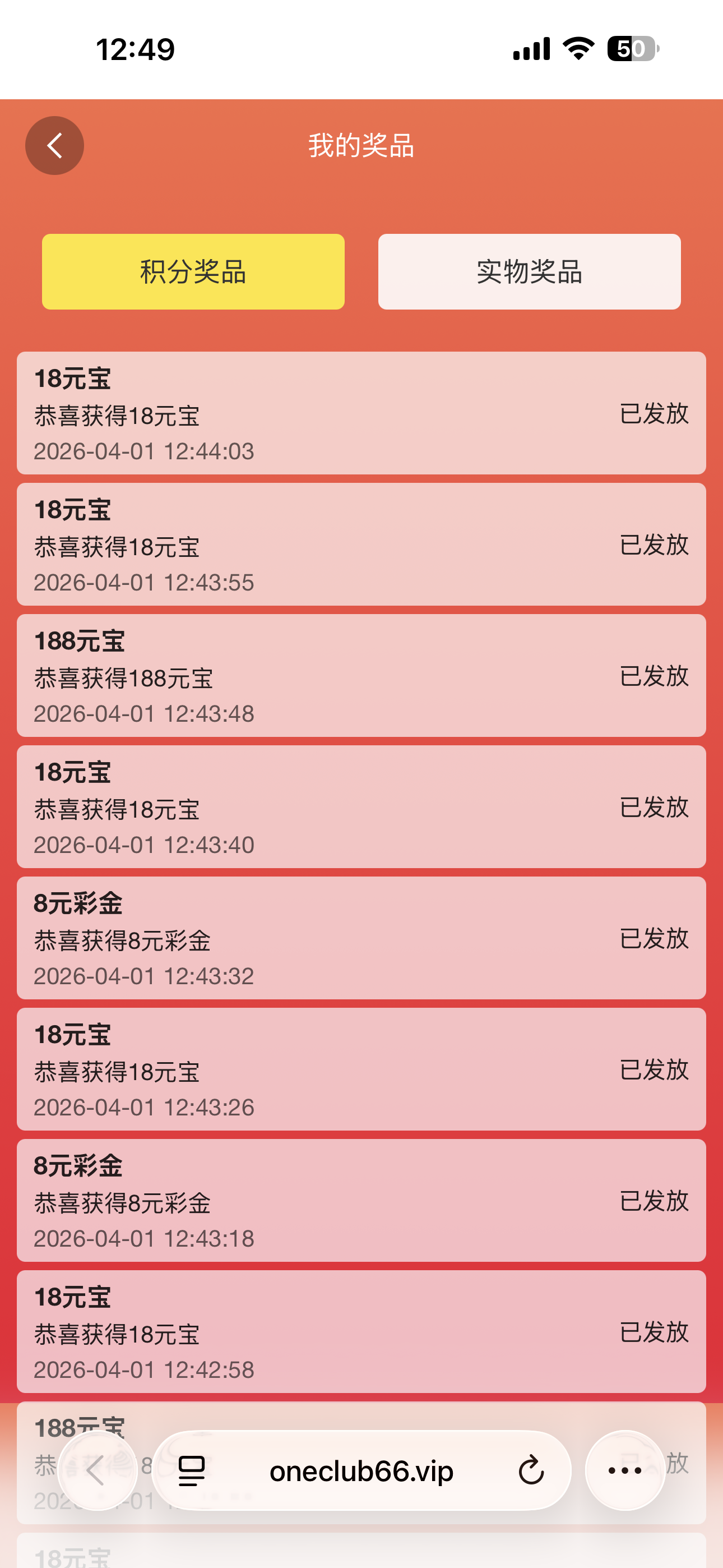The width and height of the screenshot is (723, 1568).
Task: Switch to the 实物奖品 tab
Action: pos(530,271)
